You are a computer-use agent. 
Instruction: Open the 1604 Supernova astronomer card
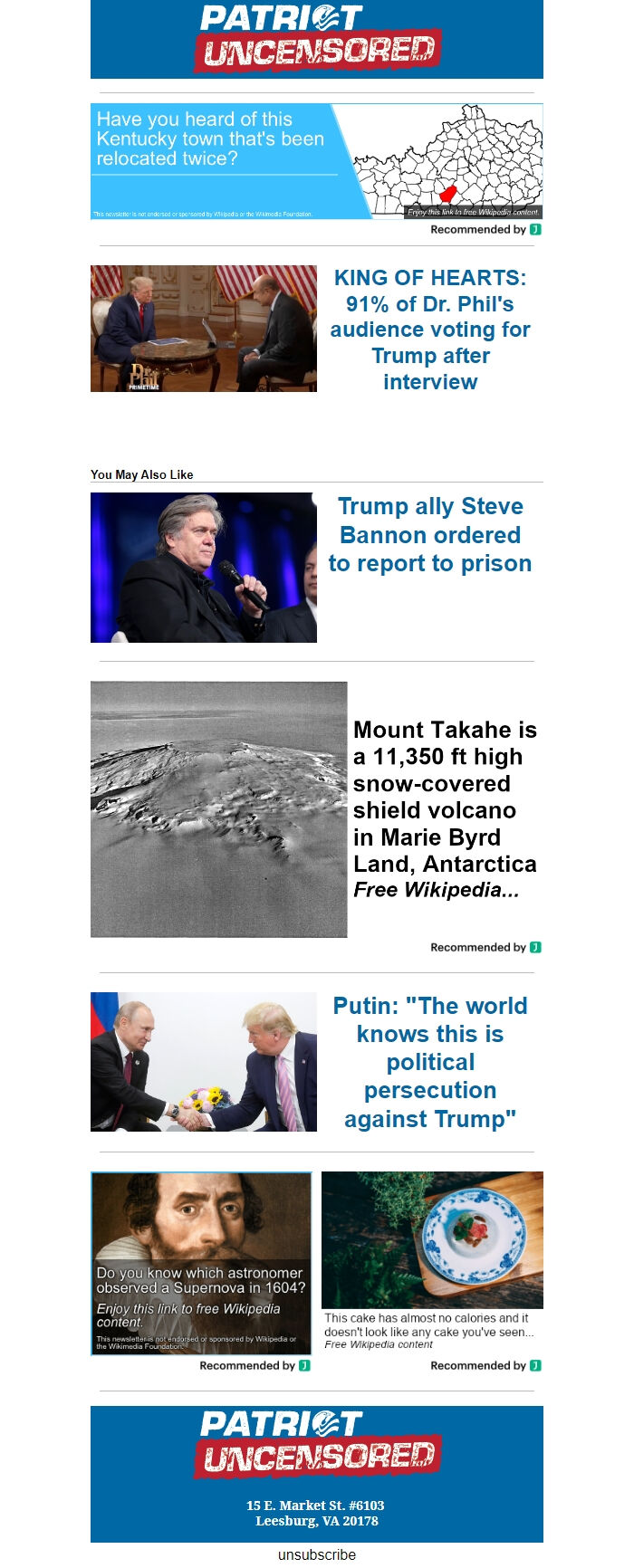pyautogui.click(x=201, y=1263)
